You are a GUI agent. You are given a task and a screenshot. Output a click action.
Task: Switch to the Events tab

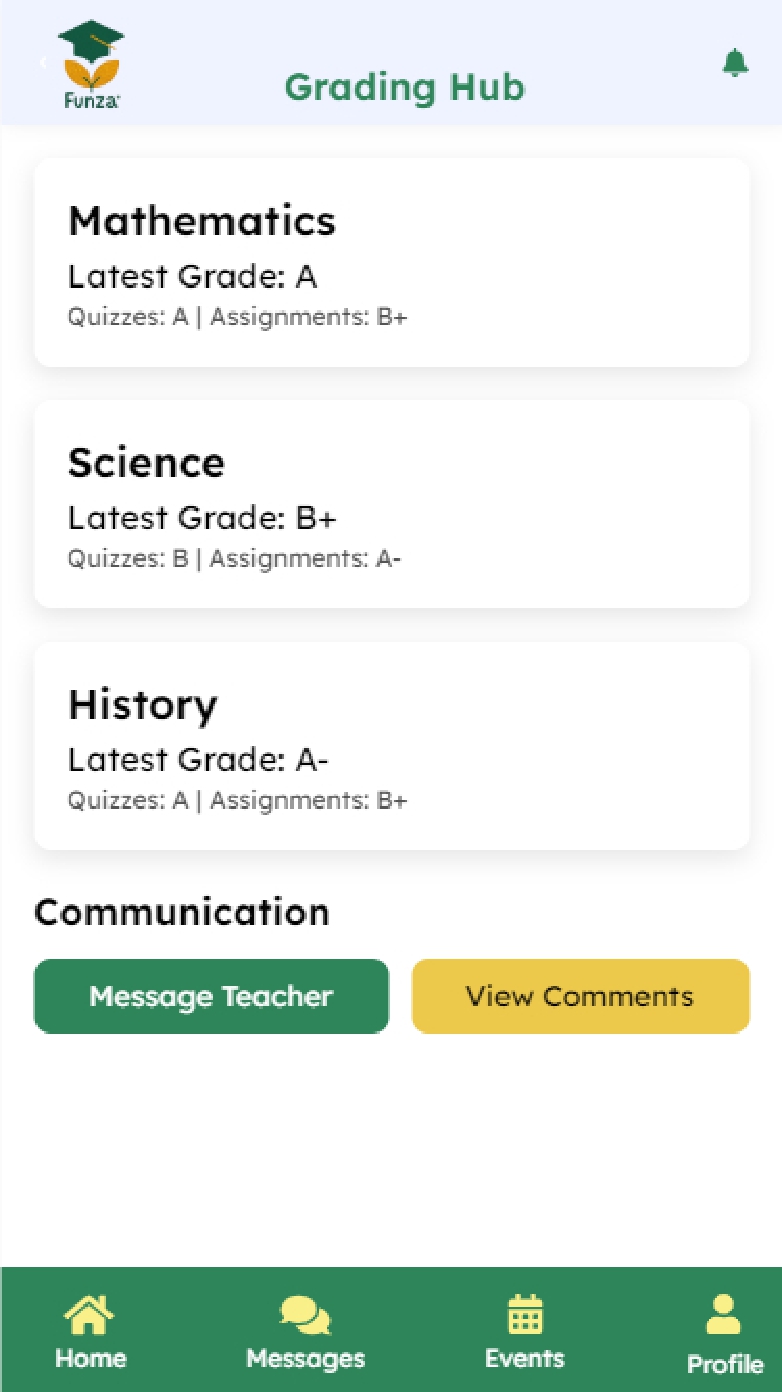(x=524, y=1332)
